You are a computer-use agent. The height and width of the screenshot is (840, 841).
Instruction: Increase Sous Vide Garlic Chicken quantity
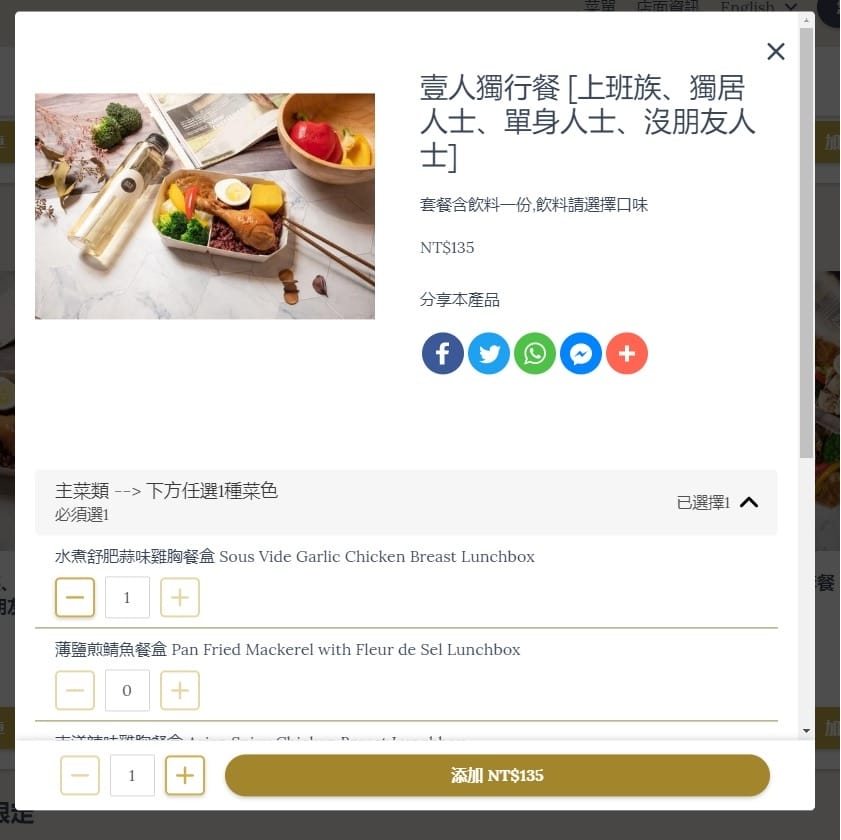click(x=180, y=598)
